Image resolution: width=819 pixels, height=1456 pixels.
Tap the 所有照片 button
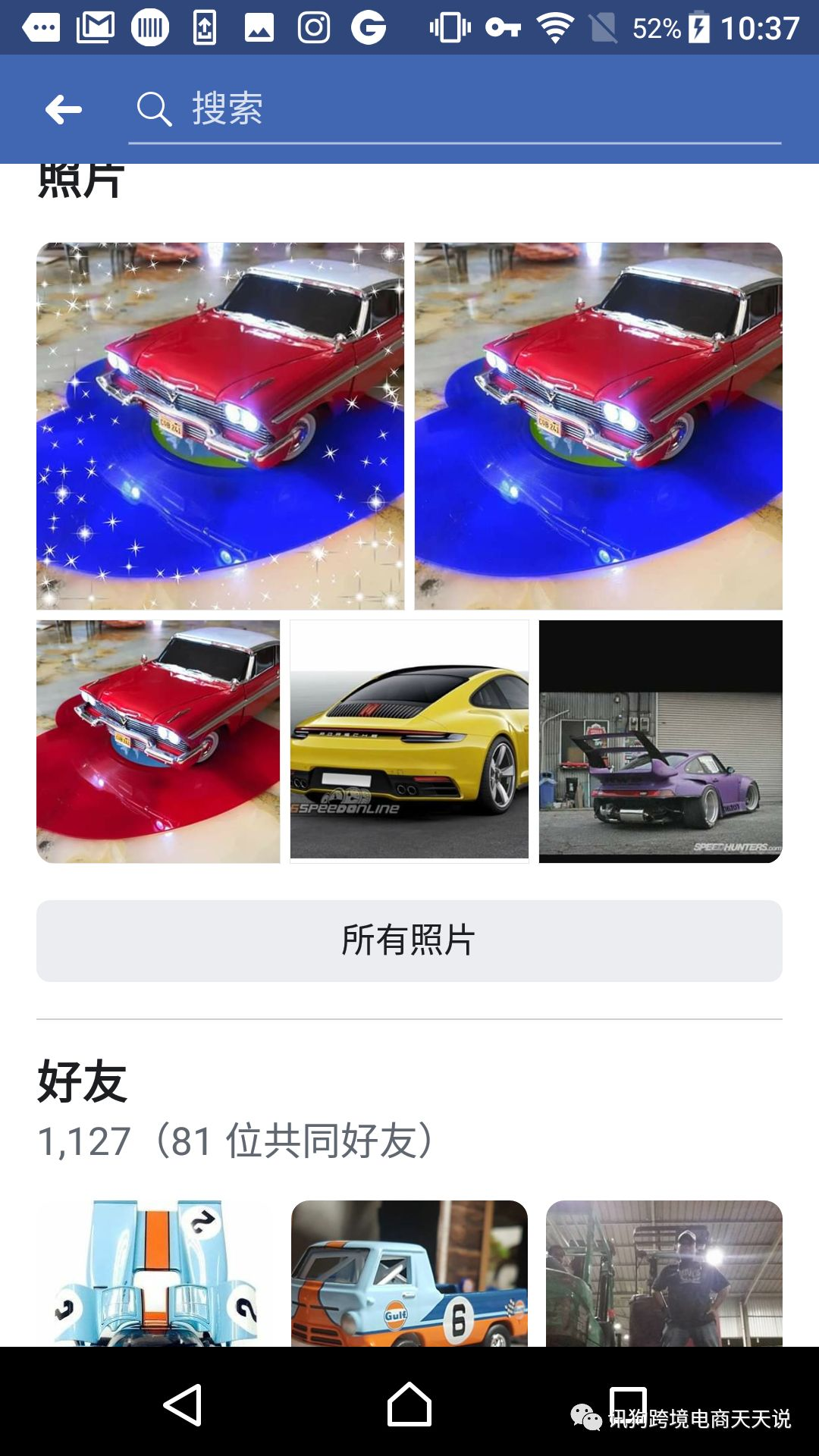coord(409,940)
